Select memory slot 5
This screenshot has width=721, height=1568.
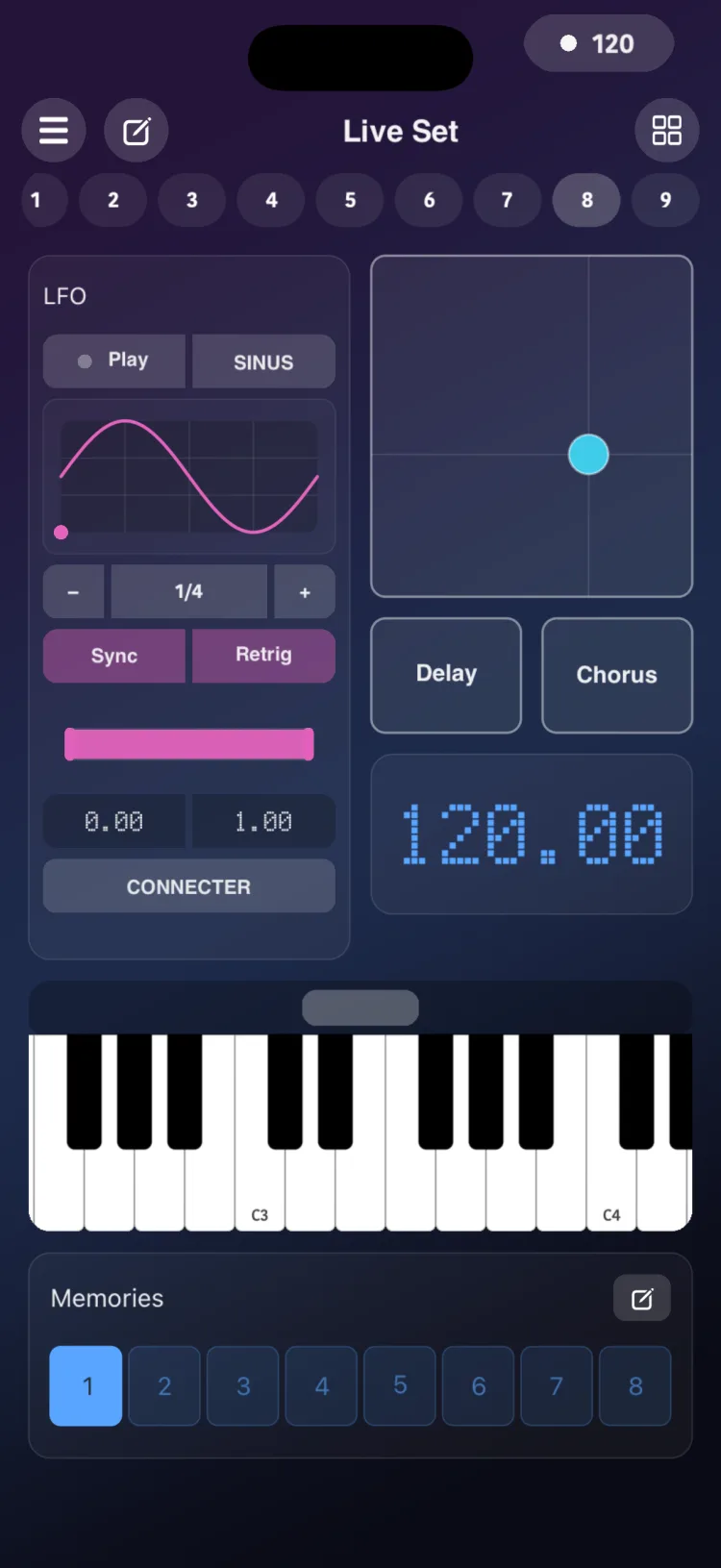tap(400, 1385)
